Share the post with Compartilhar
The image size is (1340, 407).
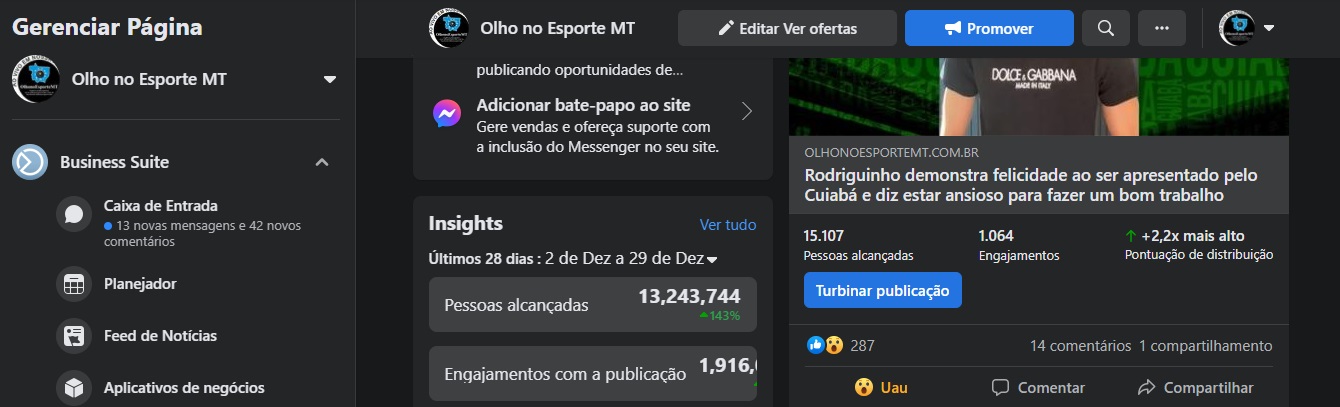[1195, 387]
